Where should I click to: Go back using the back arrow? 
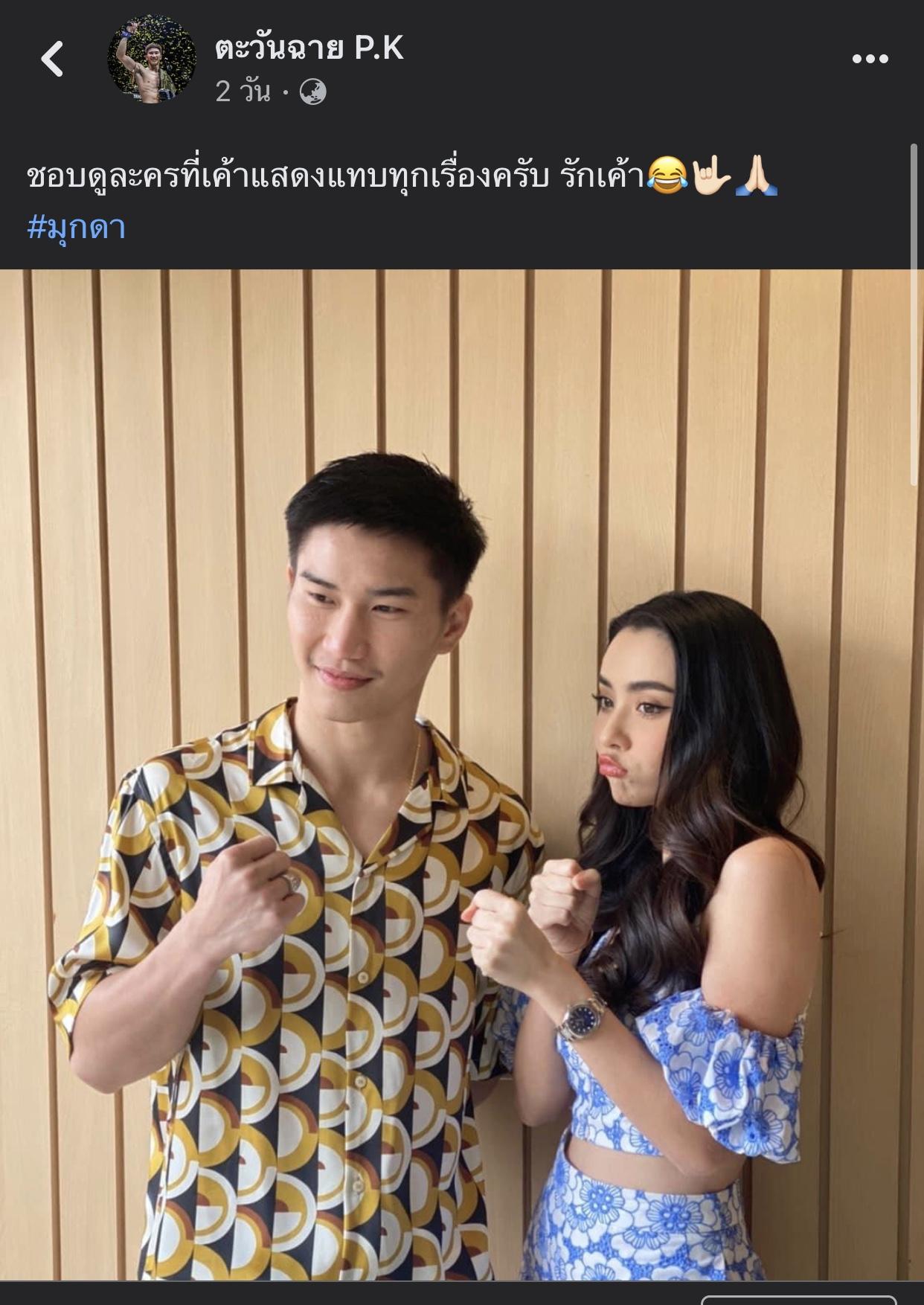[52, 59]
